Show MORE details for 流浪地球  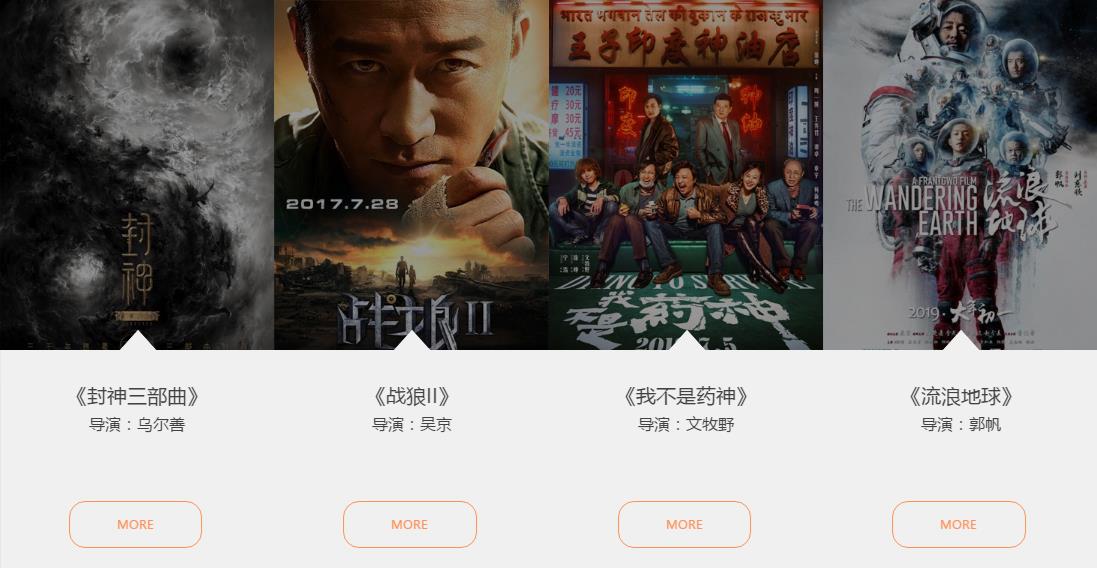958,524
